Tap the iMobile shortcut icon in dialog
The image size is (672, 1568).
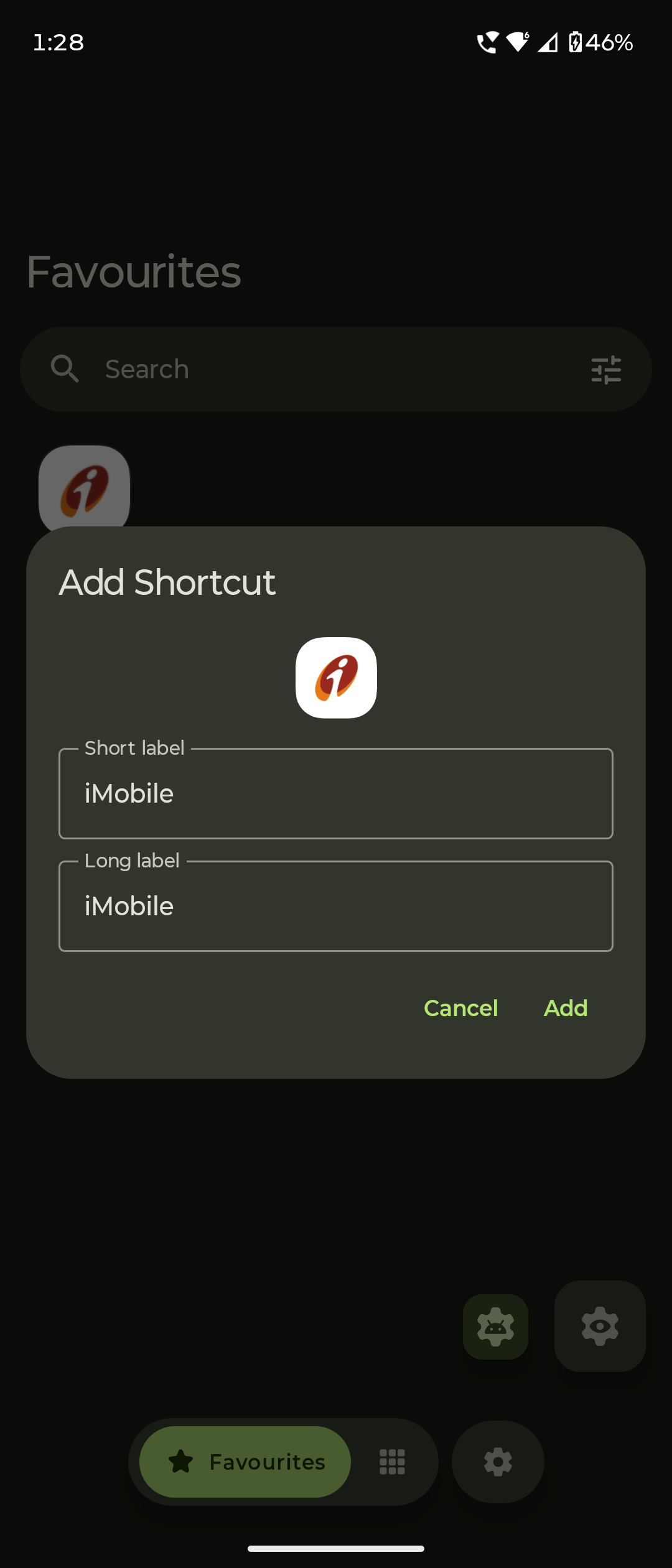tap(336, 678)
